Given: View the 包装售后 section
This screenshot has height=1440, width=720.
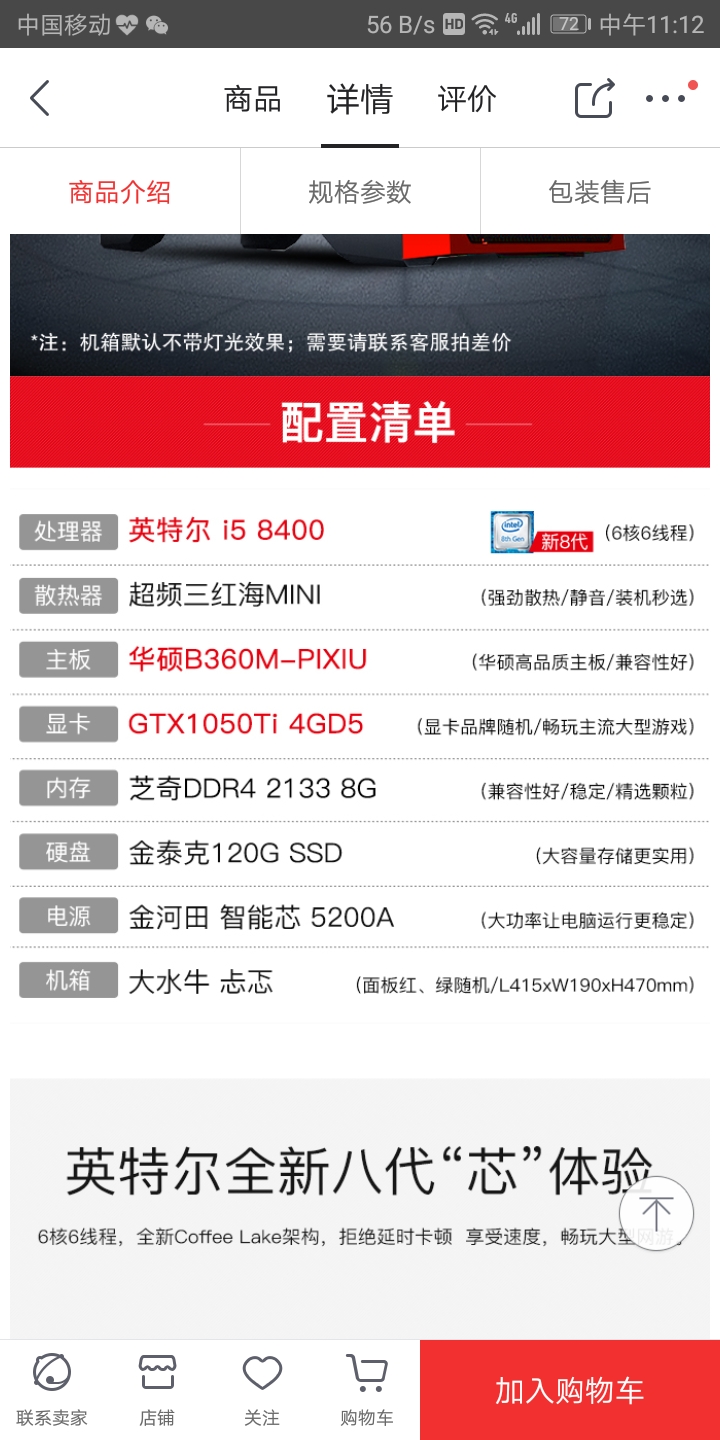Looking at the screenshot, I should pos(600,192).
